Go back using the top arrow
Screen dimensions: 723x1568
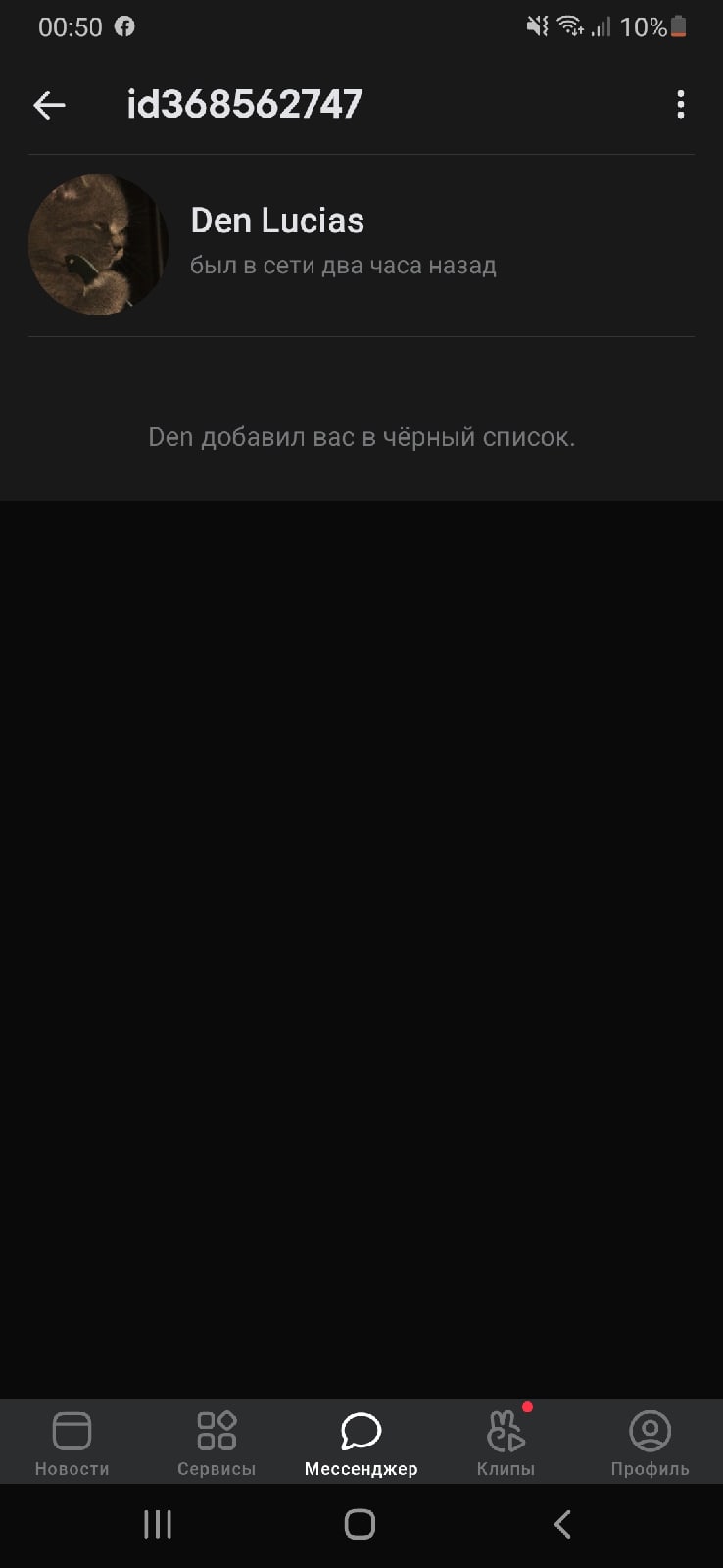click(49, 105)
